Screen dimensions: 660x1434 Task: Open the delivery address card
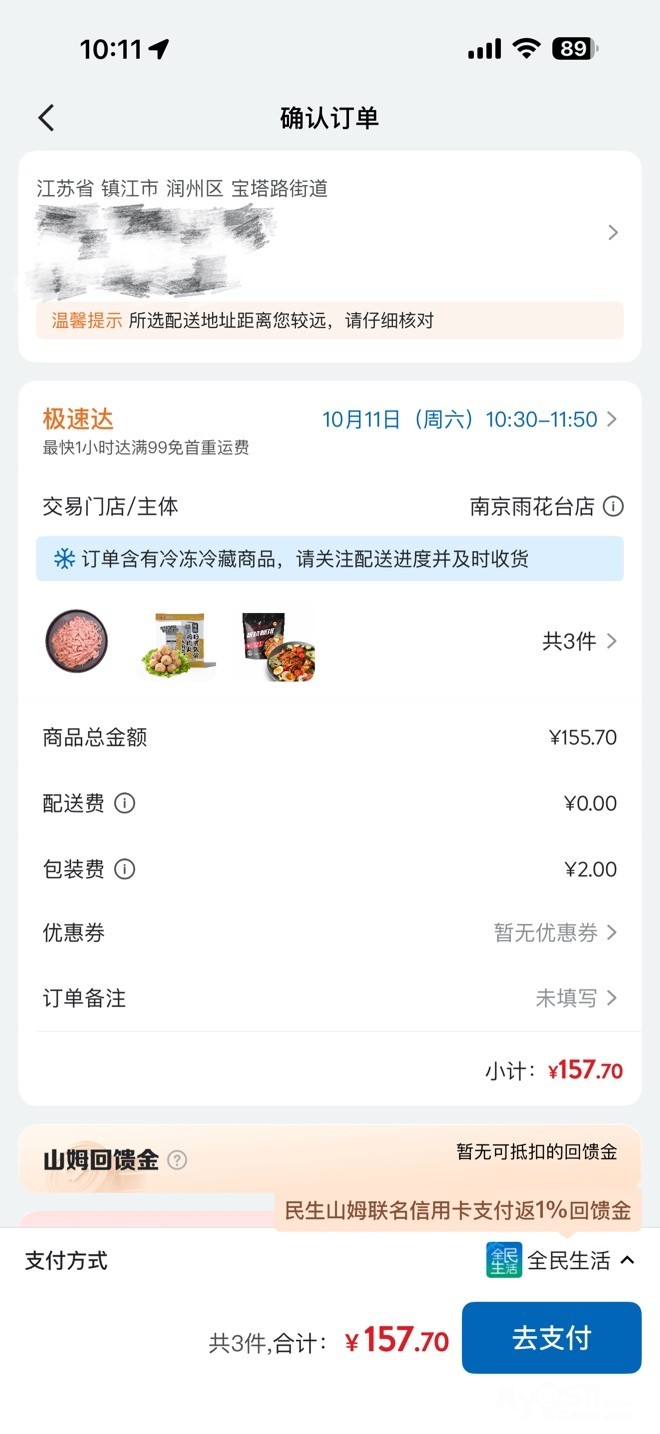329,234
